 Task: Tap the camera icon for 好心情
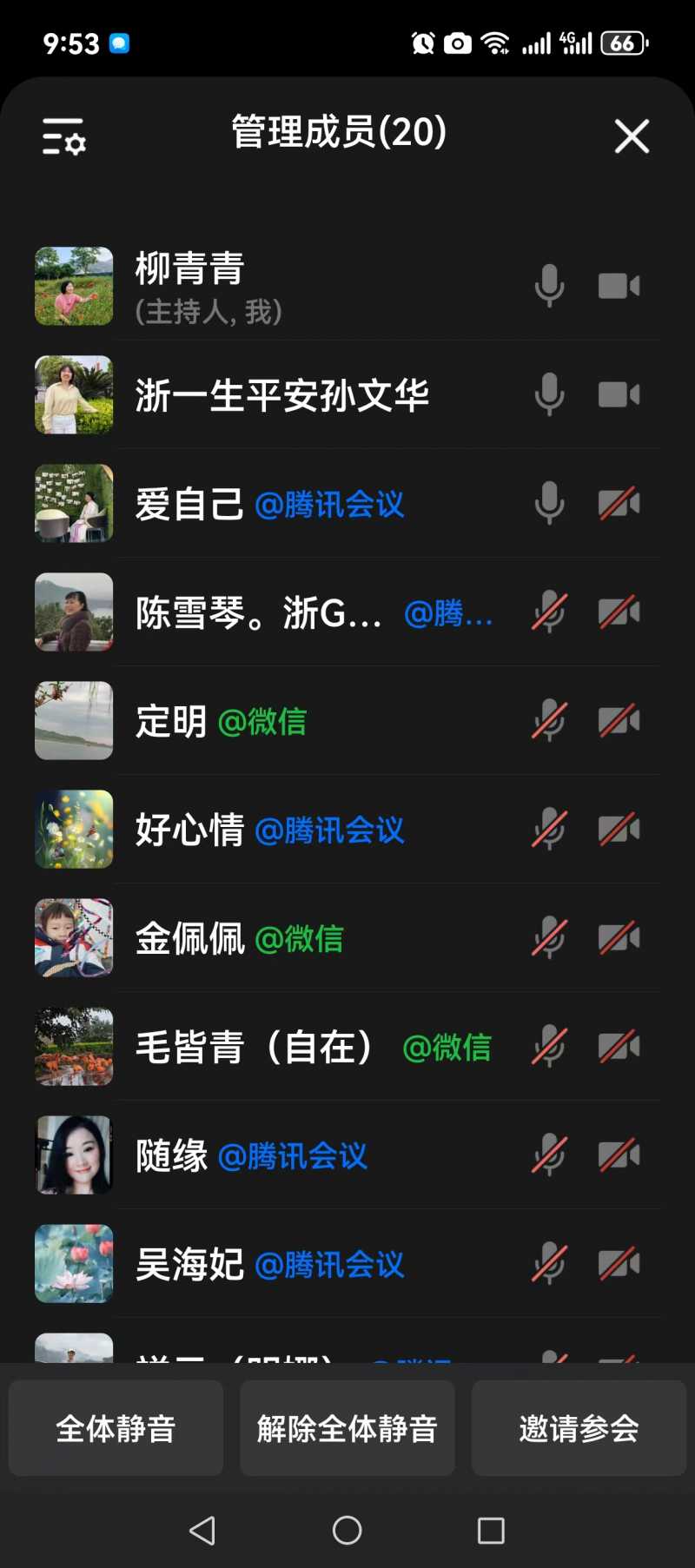[619, 829]
